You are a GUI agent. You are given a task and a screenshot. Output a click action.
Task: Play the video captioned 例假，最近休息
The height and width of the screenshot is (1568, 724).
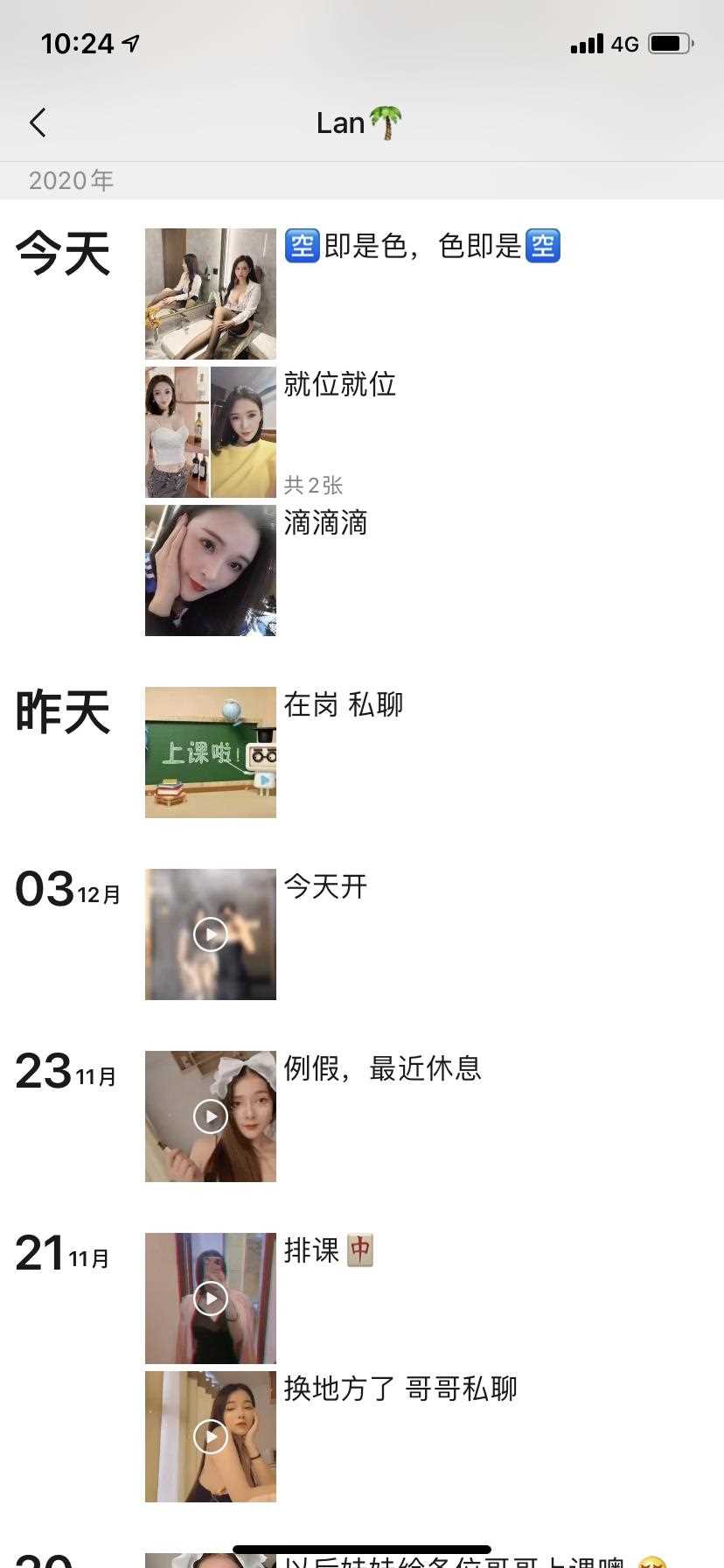tap(210, 1116)
